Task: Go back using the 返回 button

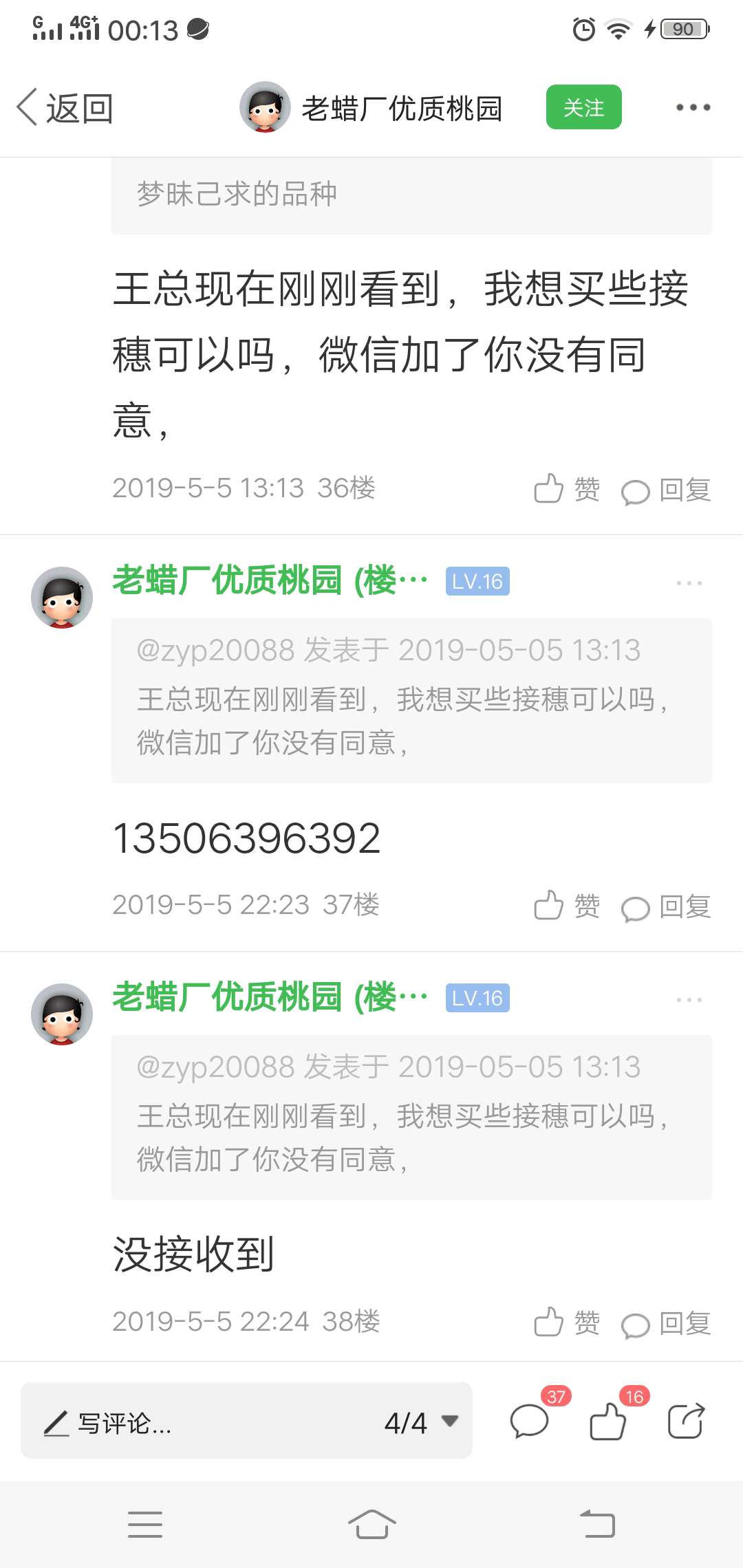Action: coord(65,108)
